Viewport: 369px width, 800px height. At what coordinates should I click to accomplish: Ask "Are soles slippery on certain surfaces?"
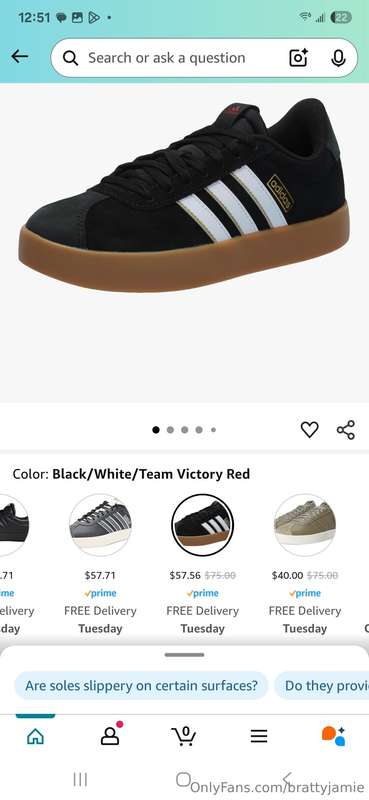point(141,685)
